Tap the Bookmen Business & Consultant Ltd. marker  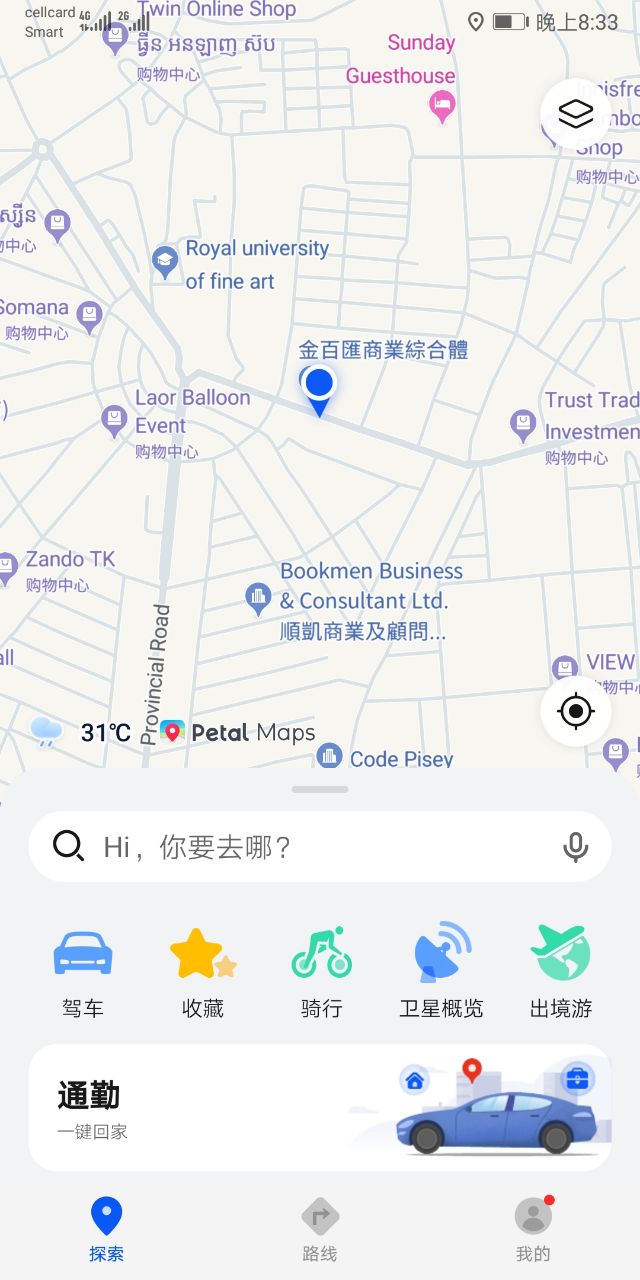[259, 599]
